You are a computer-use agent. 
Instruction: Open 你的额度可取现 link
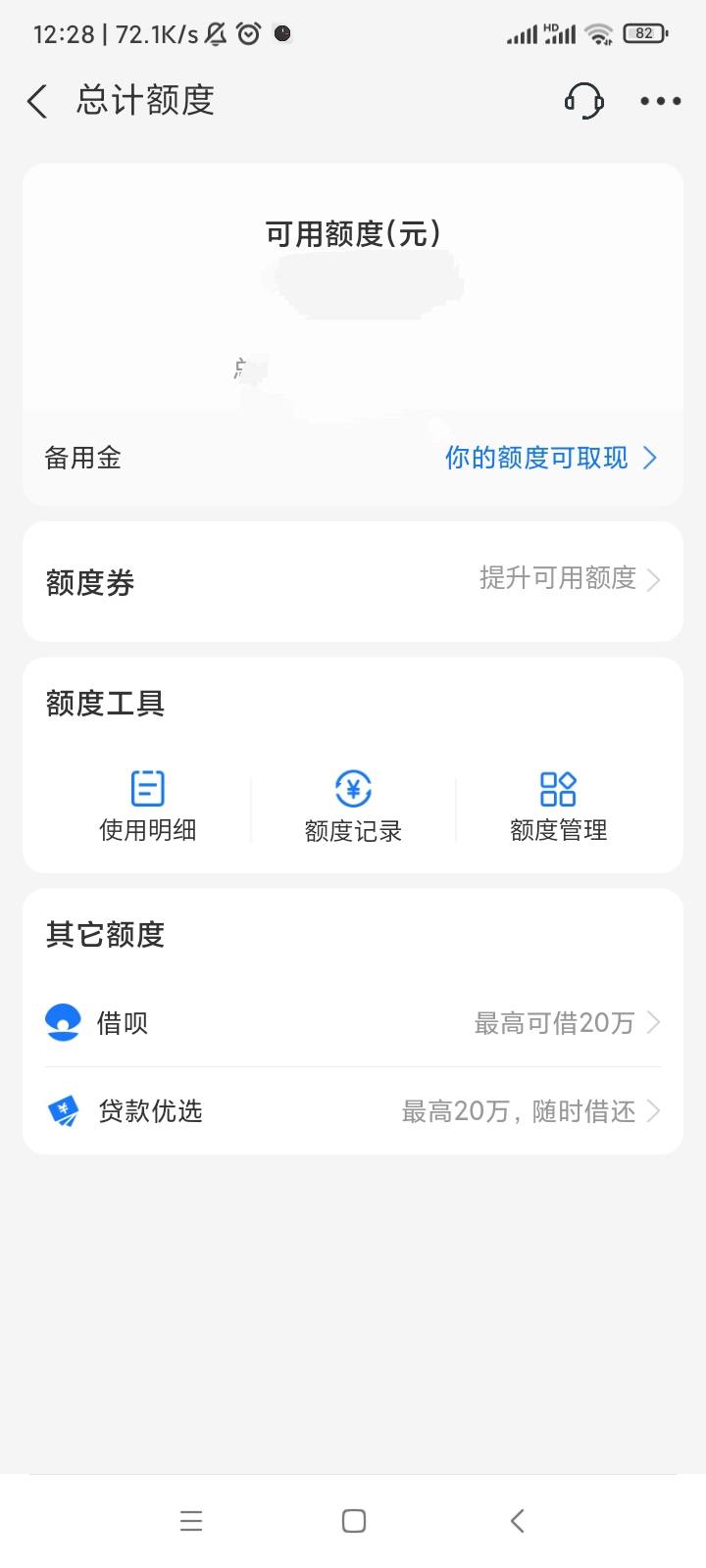(x=551, y=458)
